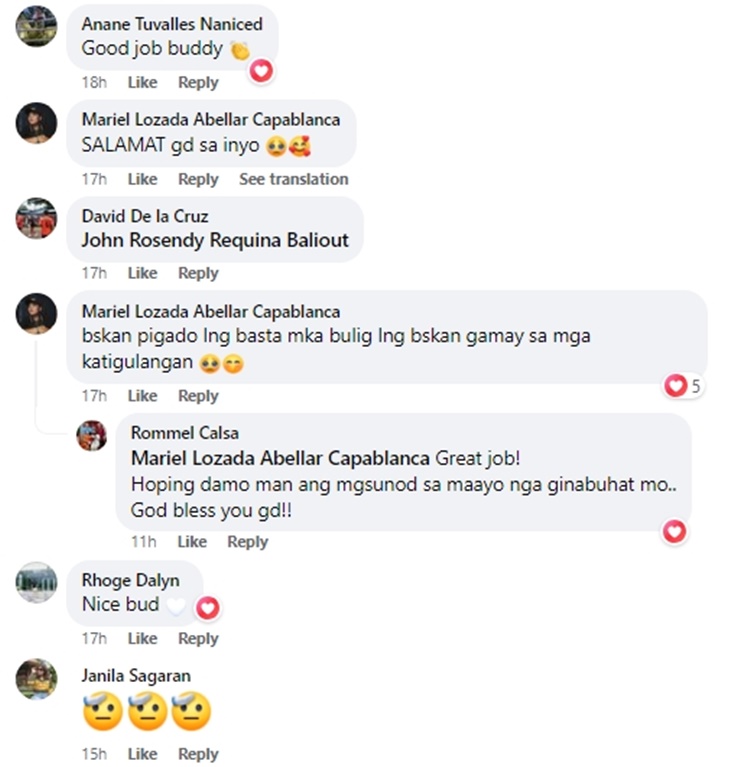
Task: Like Anane Tuvalles Naniced's "Good job buddy" comment
Action: point(142,83)
